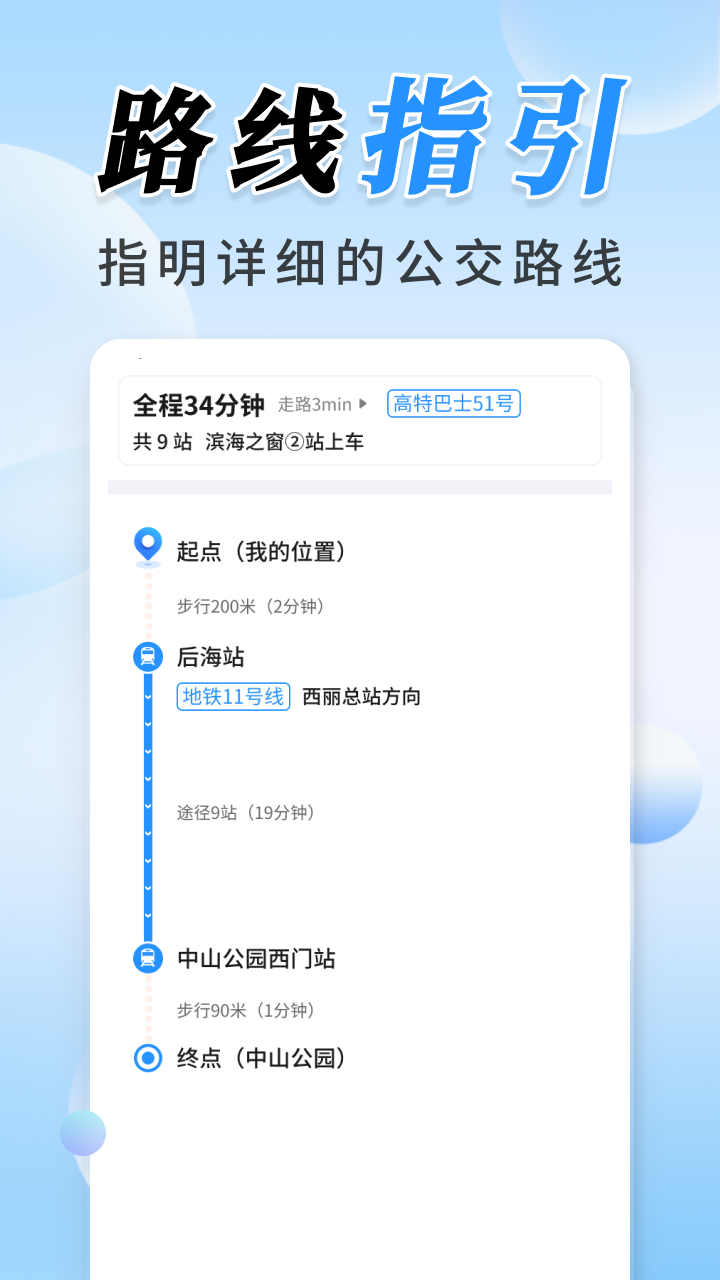Click the destination circle icon for 终点
720x1280 pixels.
(x=147, y=1058)
